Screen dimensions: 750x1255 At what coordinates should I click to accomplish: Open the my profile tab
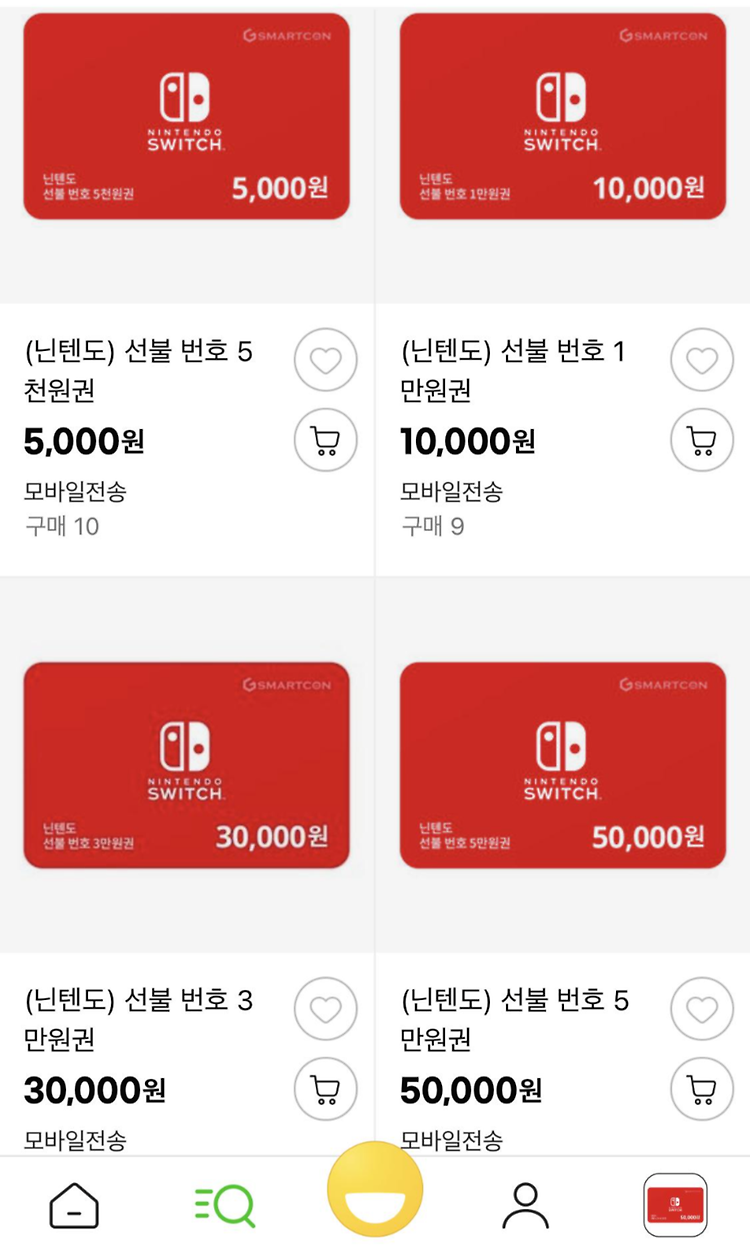(526, 1205)
